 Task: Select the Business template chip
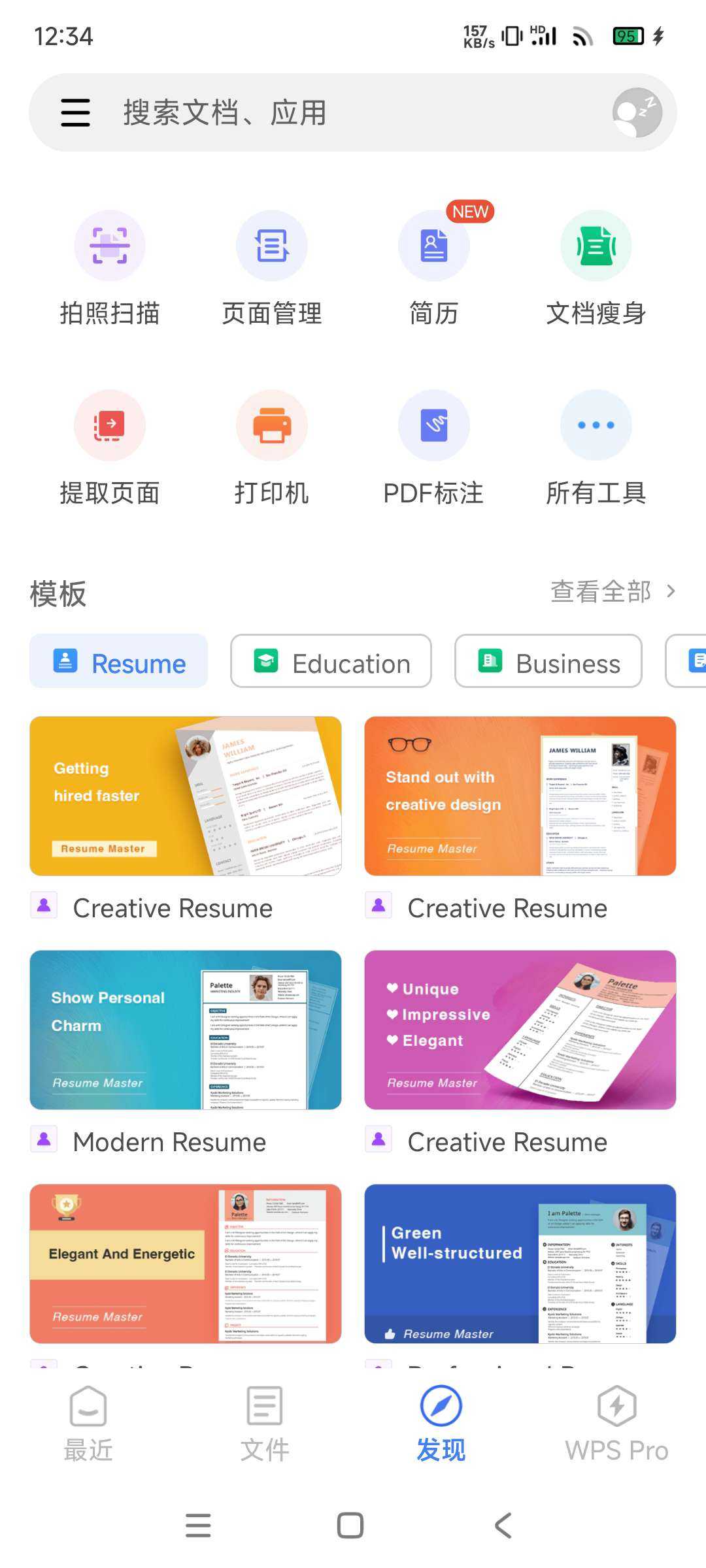(548, 661)
